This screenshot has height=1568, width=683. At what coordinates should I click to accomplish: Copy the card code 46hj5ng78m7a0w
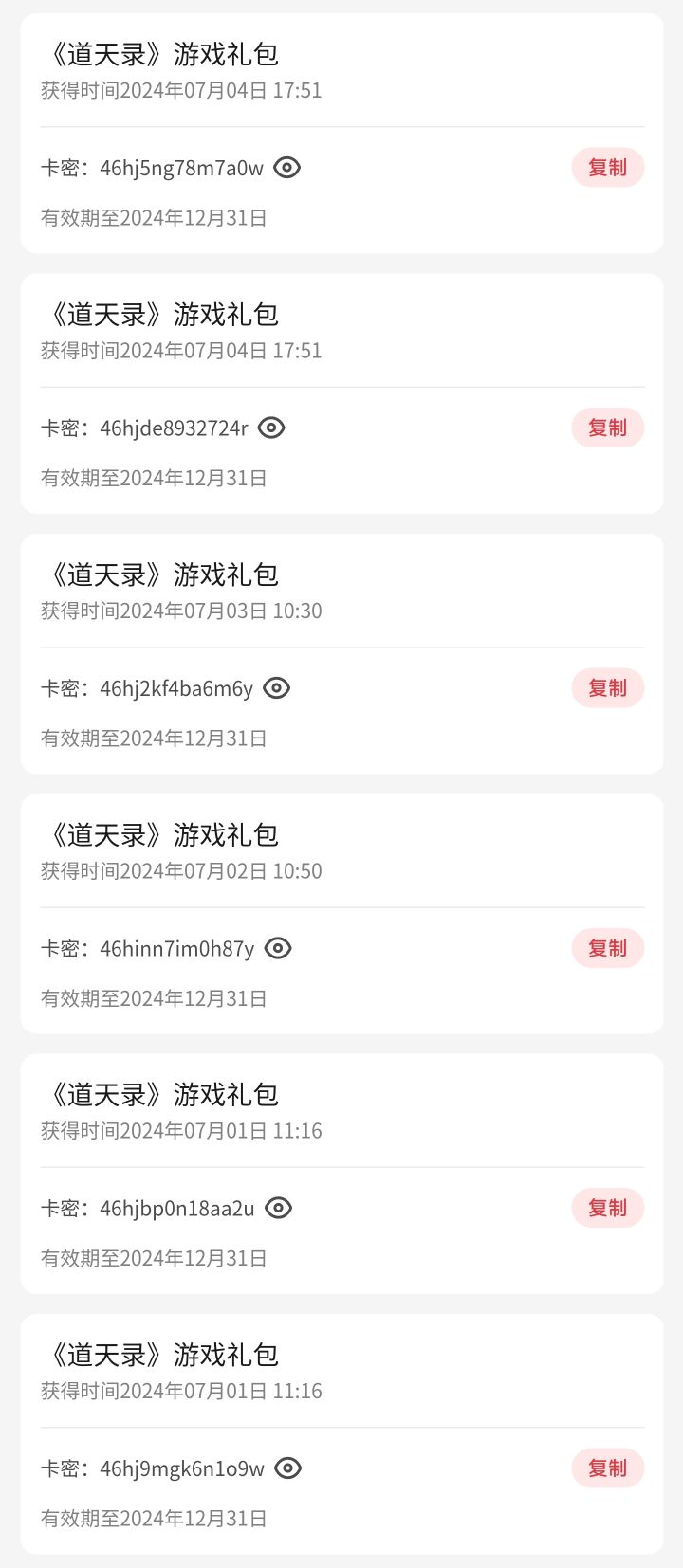click(607, 168)
